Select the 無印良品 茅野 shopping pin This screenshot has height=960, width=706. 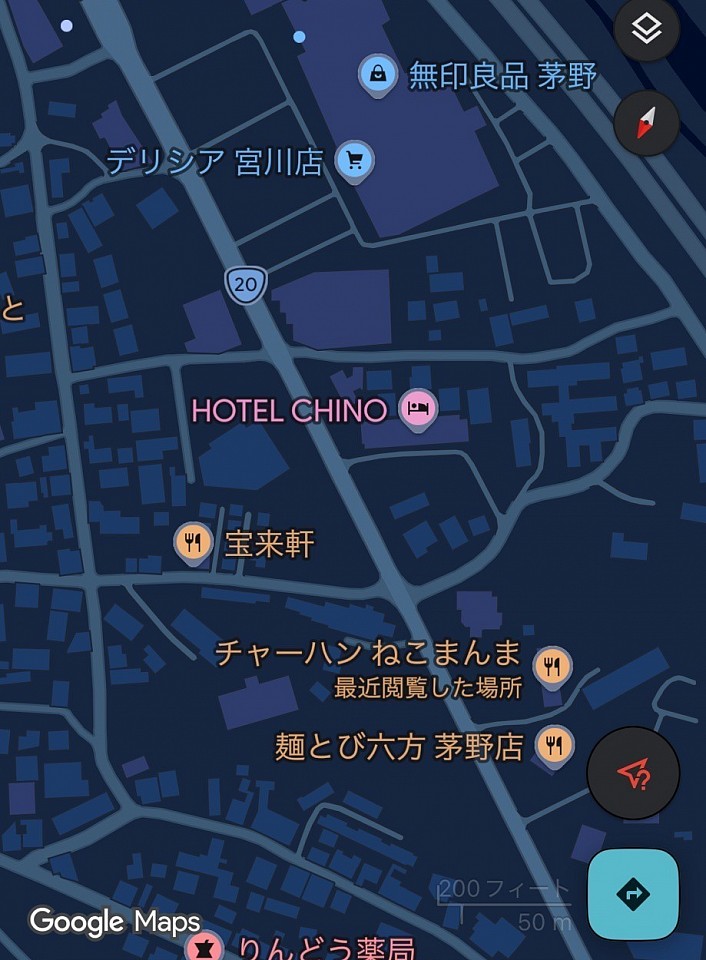(378, 73)
